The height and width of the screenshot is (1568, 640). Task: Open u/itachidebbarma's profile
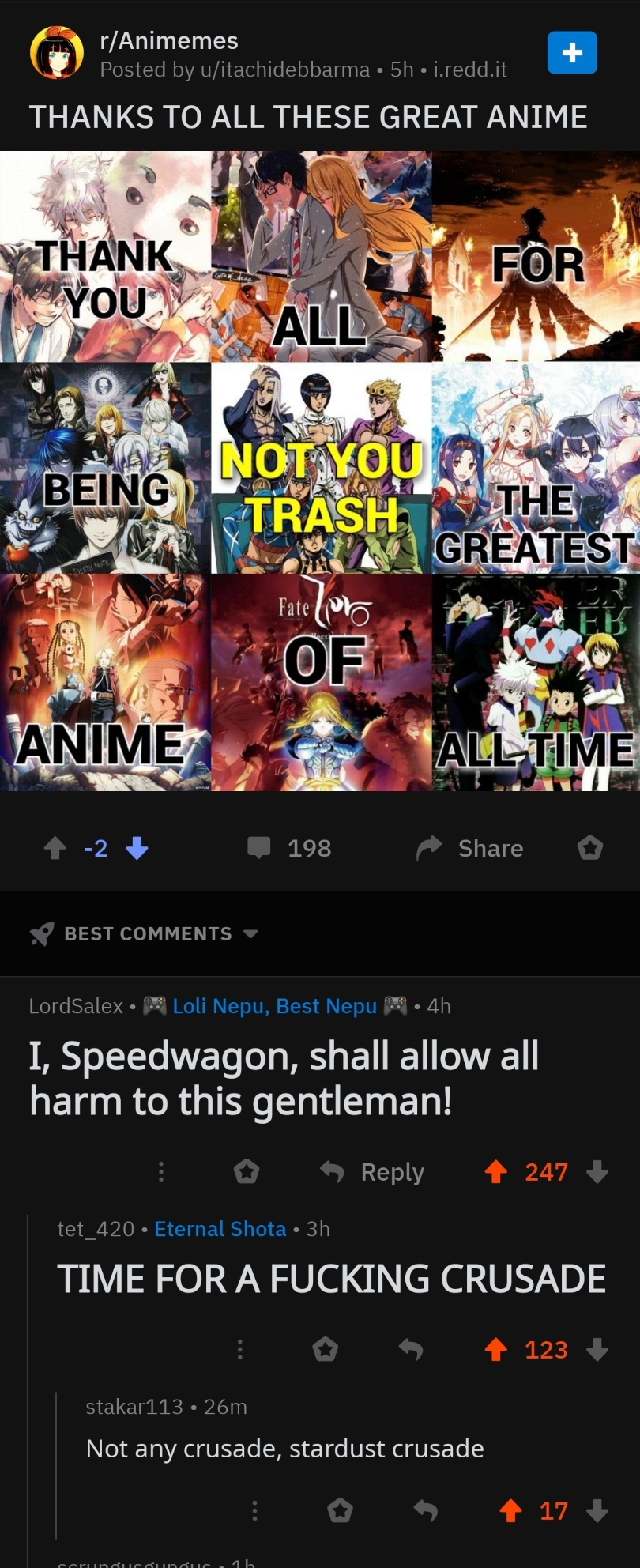(284, 70)
